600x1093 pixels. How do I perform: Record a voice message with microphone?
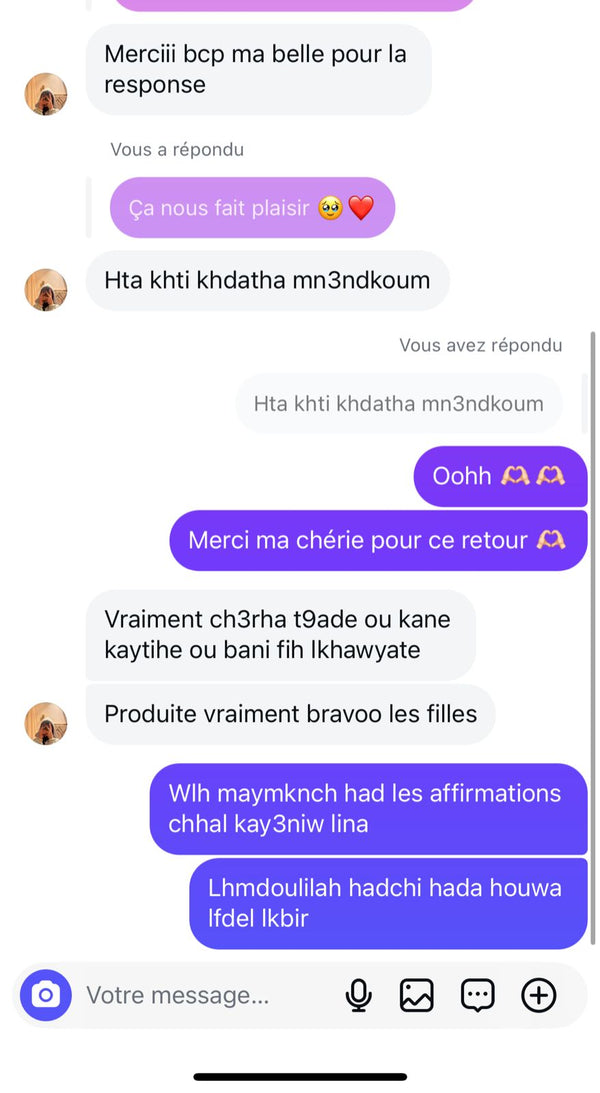[x=358, y=995]
